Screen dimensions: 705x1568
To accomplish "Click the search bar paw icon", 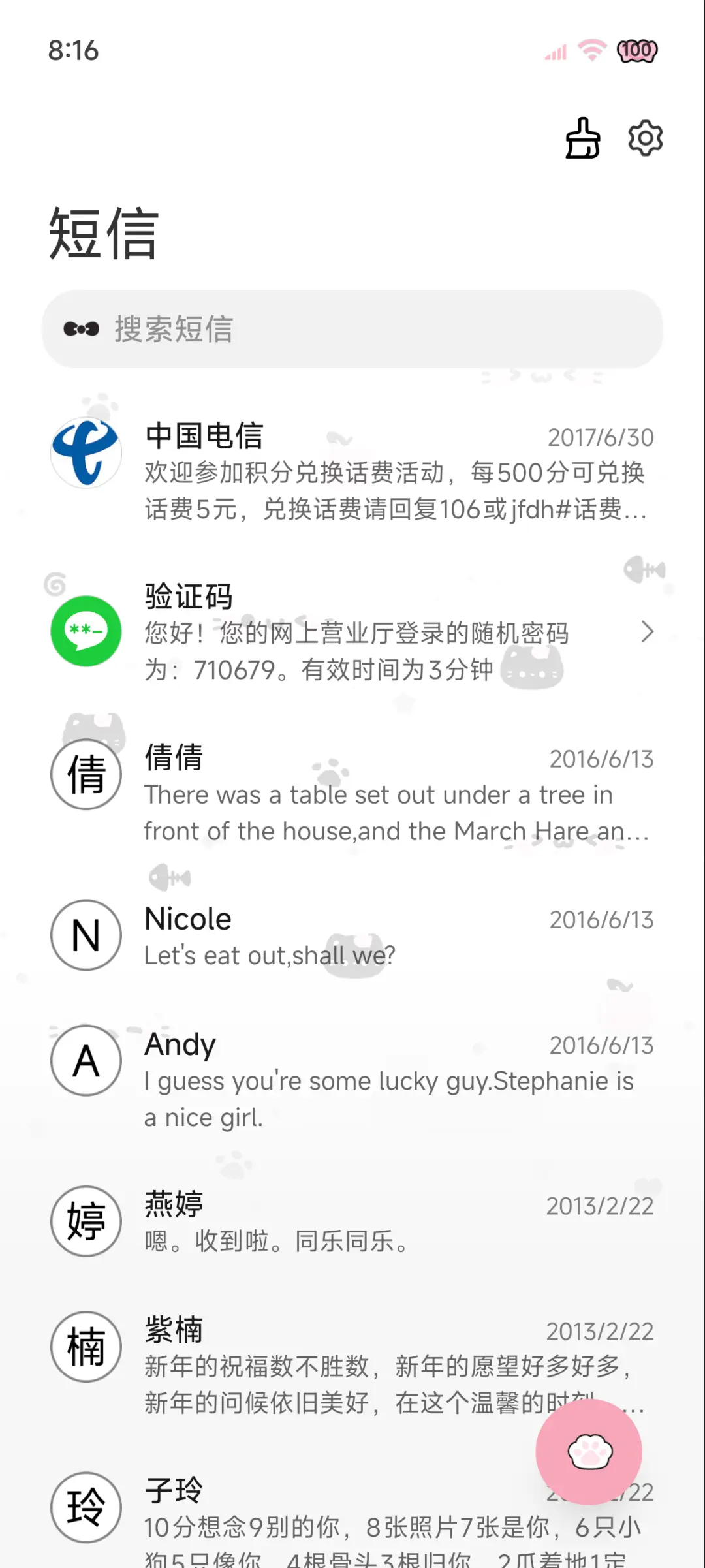I will [83, 330].
